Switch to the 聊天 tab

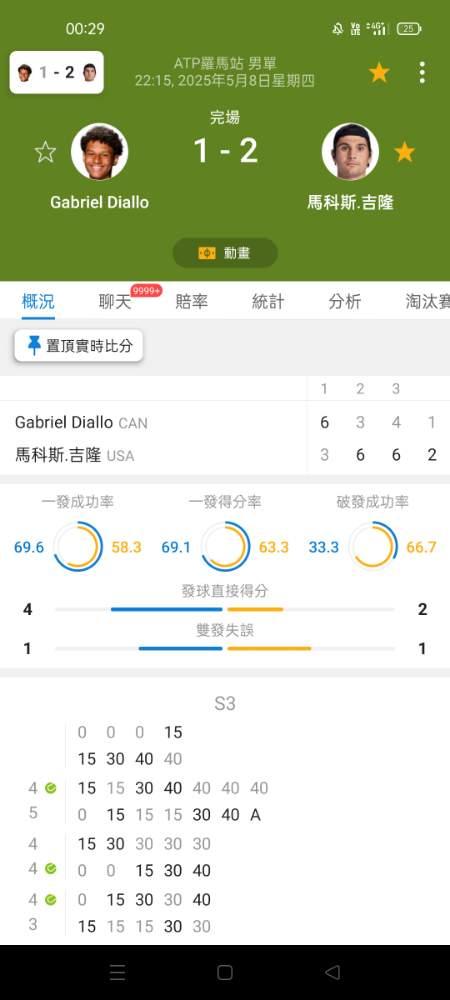115,302
